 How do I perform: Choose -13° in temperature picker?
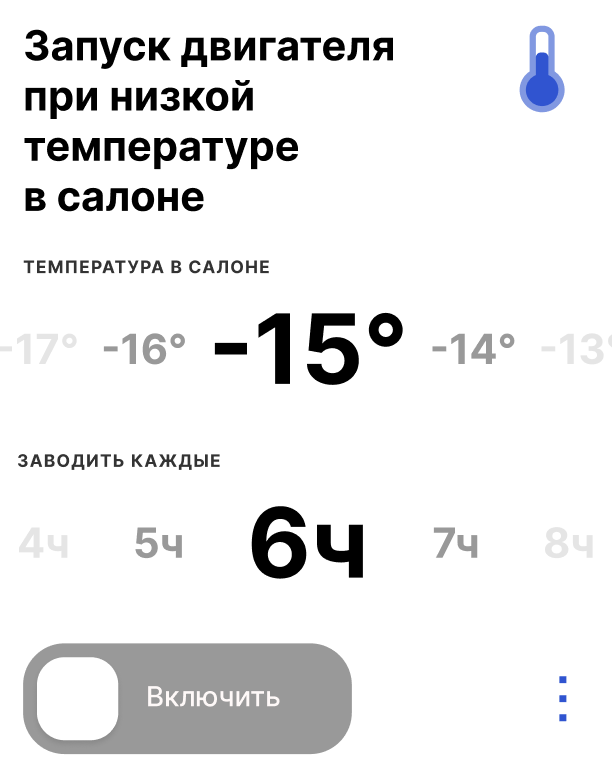(576, 348)
